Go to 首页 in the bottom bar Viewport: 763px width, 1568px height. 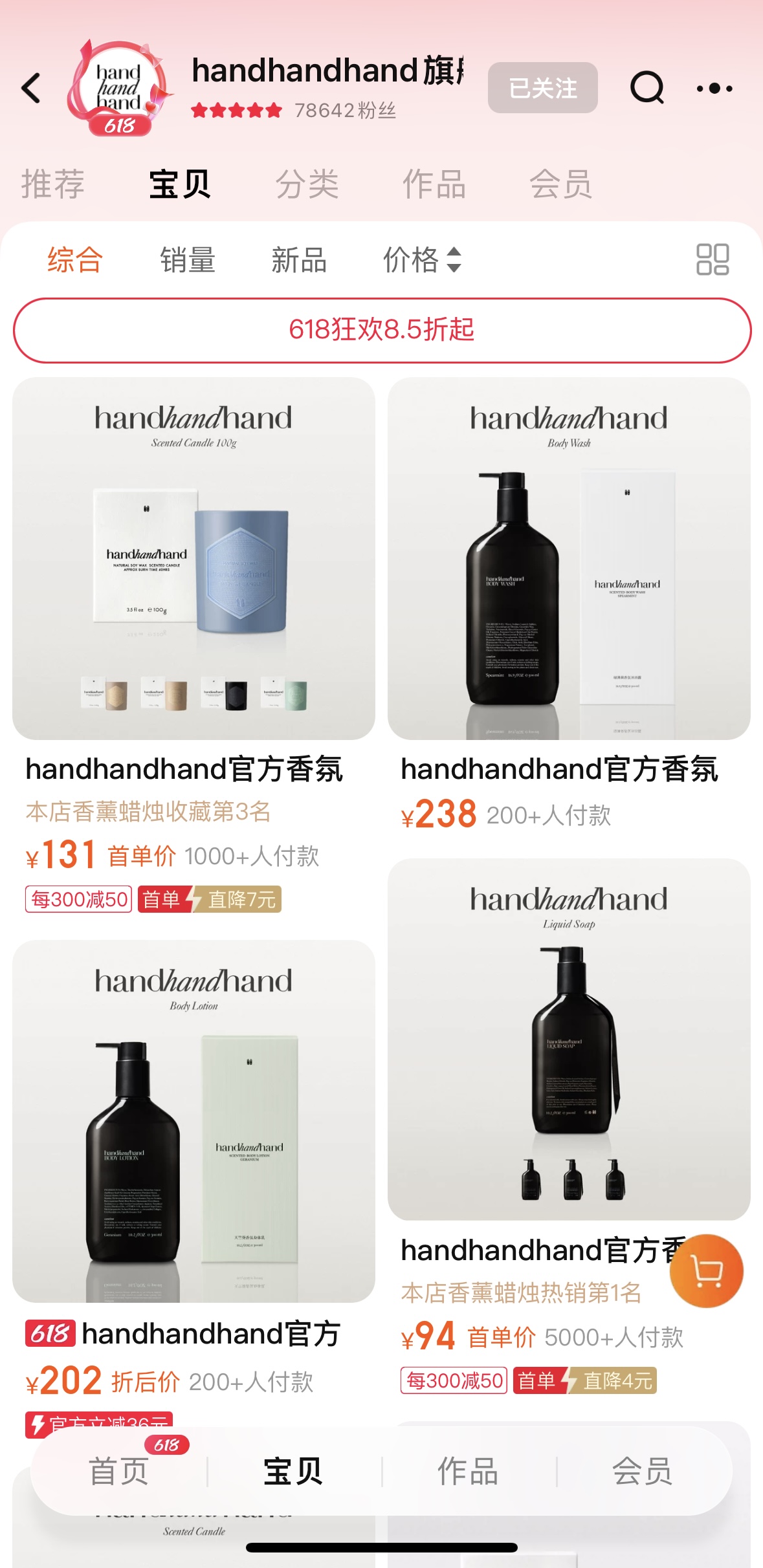coord(118,1472)
